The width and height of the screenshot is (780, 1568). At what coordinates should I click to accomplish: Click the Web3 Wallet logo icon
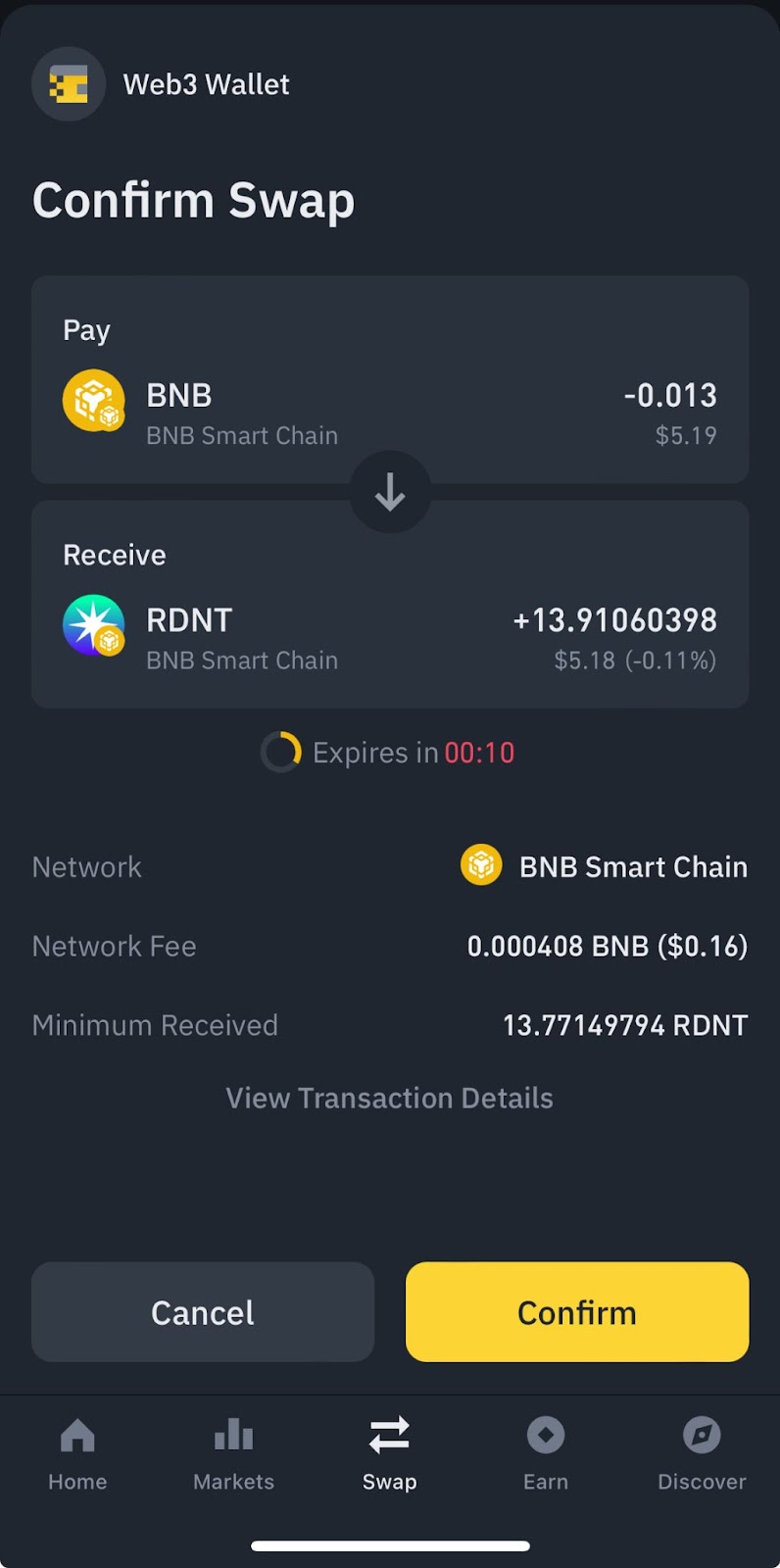[x=69, y=84]
